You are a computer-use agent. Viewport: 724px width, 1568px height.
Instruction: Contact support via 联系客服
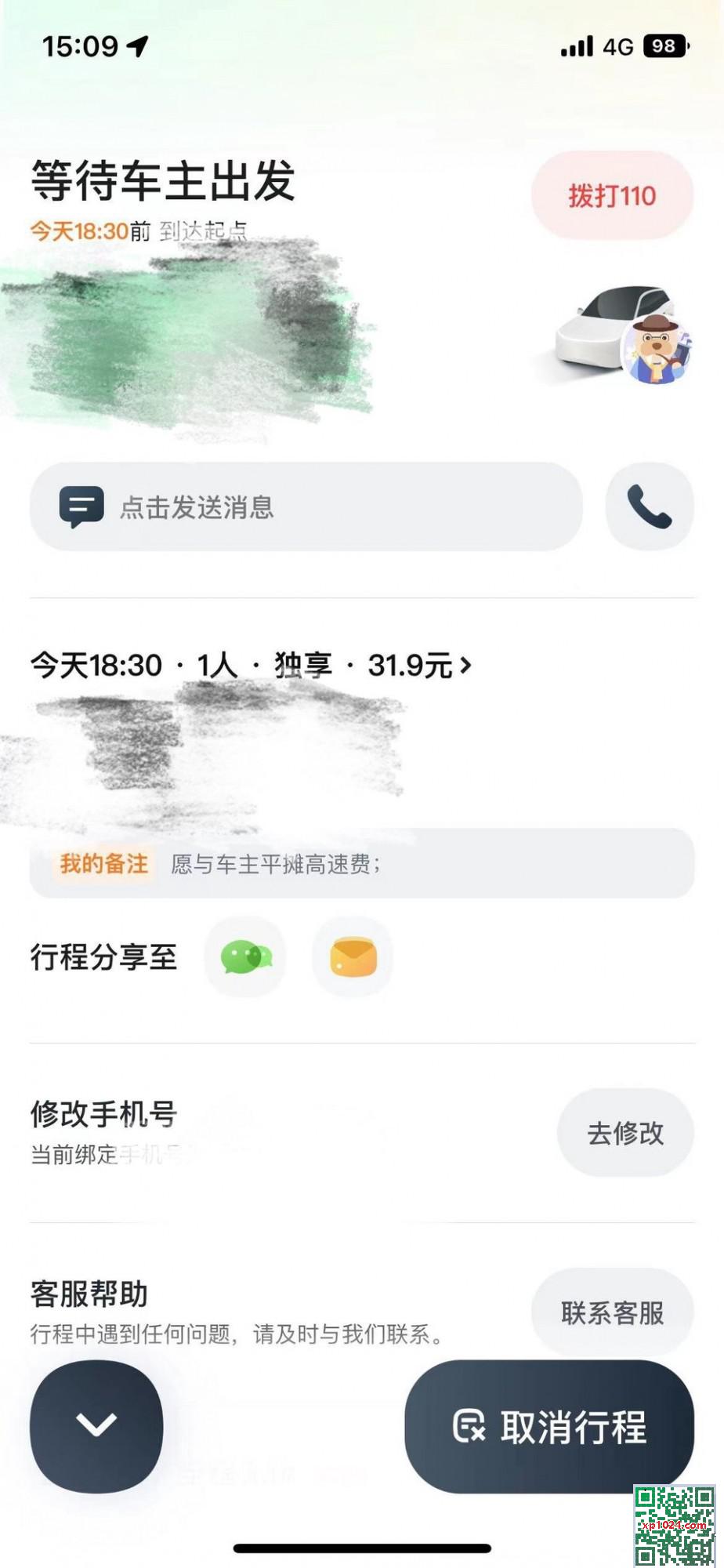click(612, 1312)
